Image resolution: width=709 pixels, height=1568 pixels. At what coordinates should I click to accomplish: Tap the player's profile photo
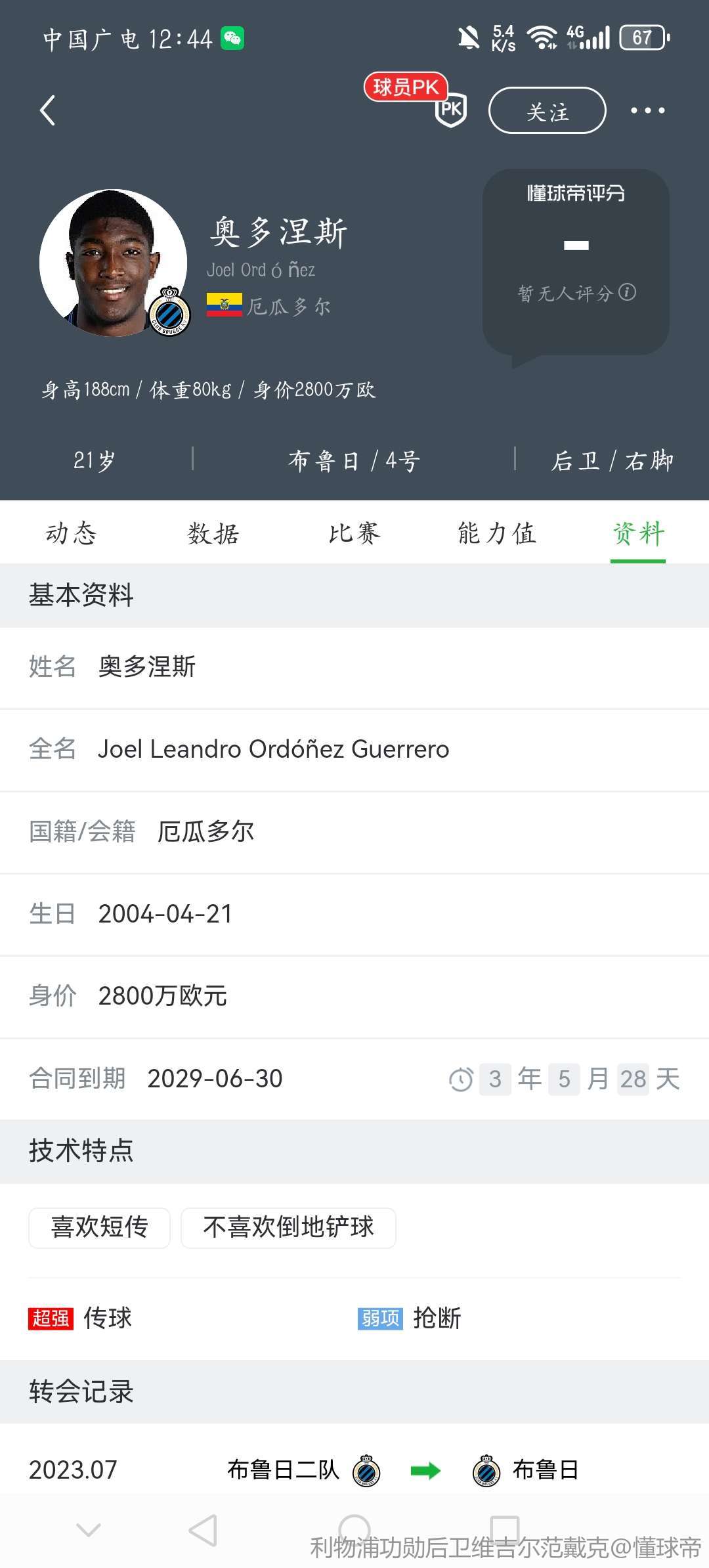pos(113,263)
